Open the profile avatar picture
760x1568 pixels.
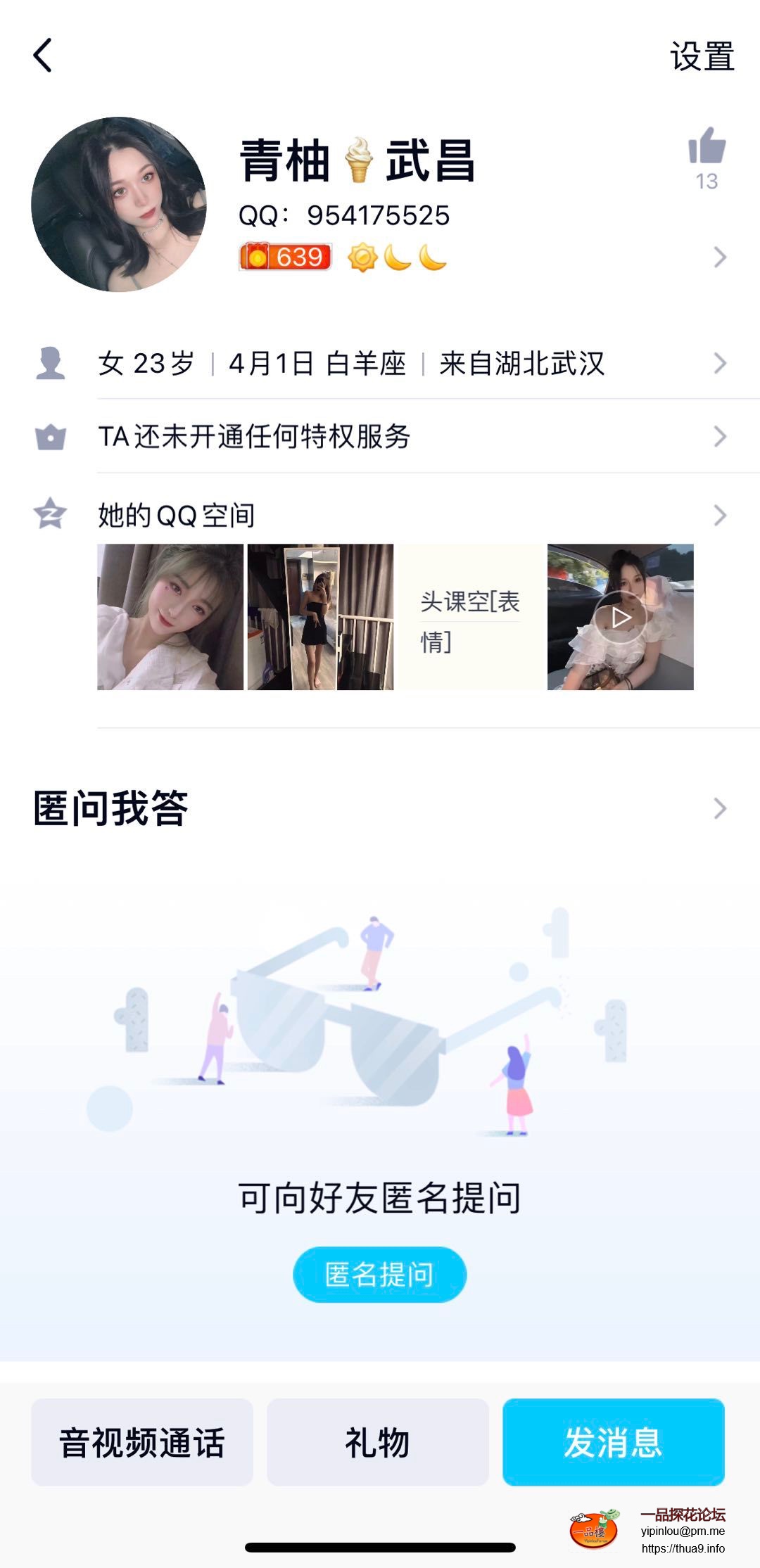pos(119,205)
